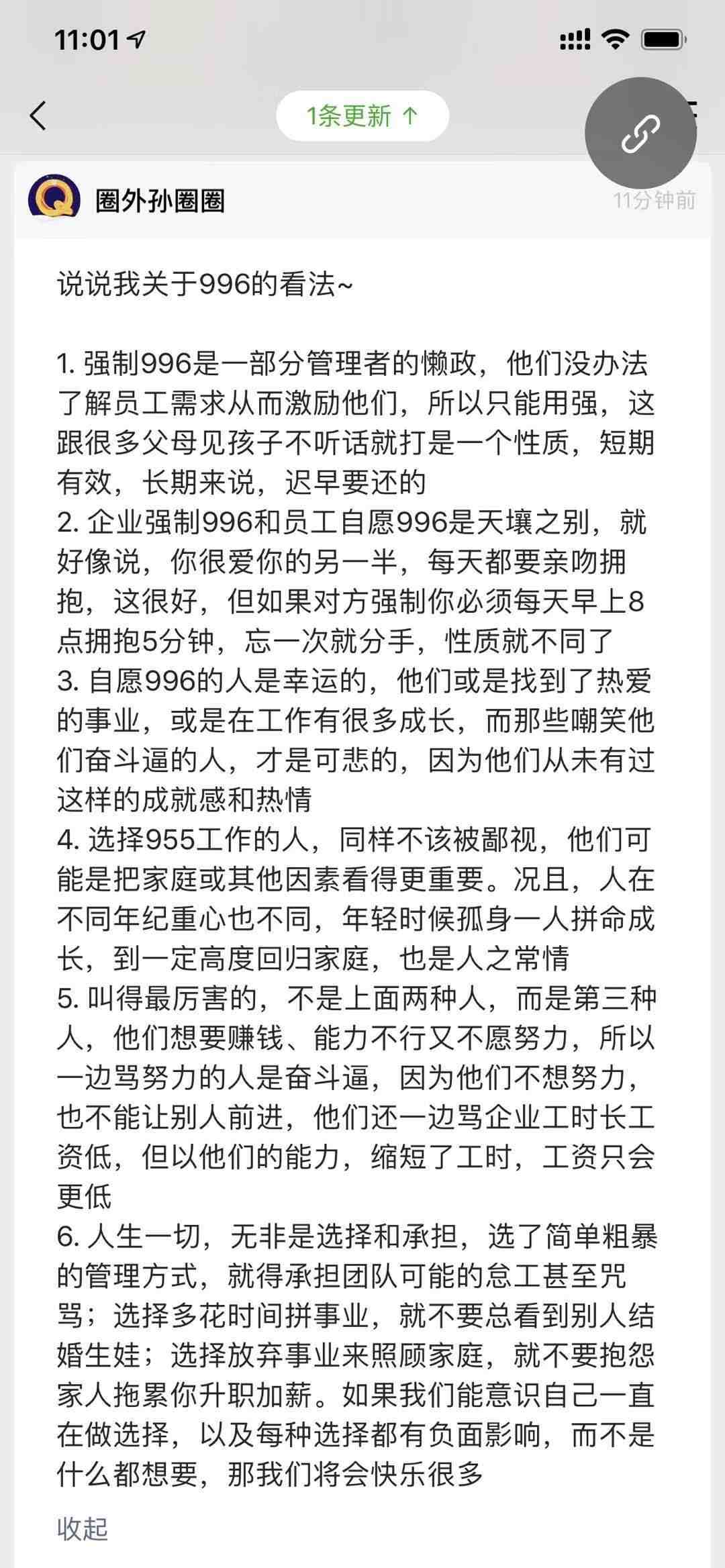Go back using the top-left arrow

[38, 115]
